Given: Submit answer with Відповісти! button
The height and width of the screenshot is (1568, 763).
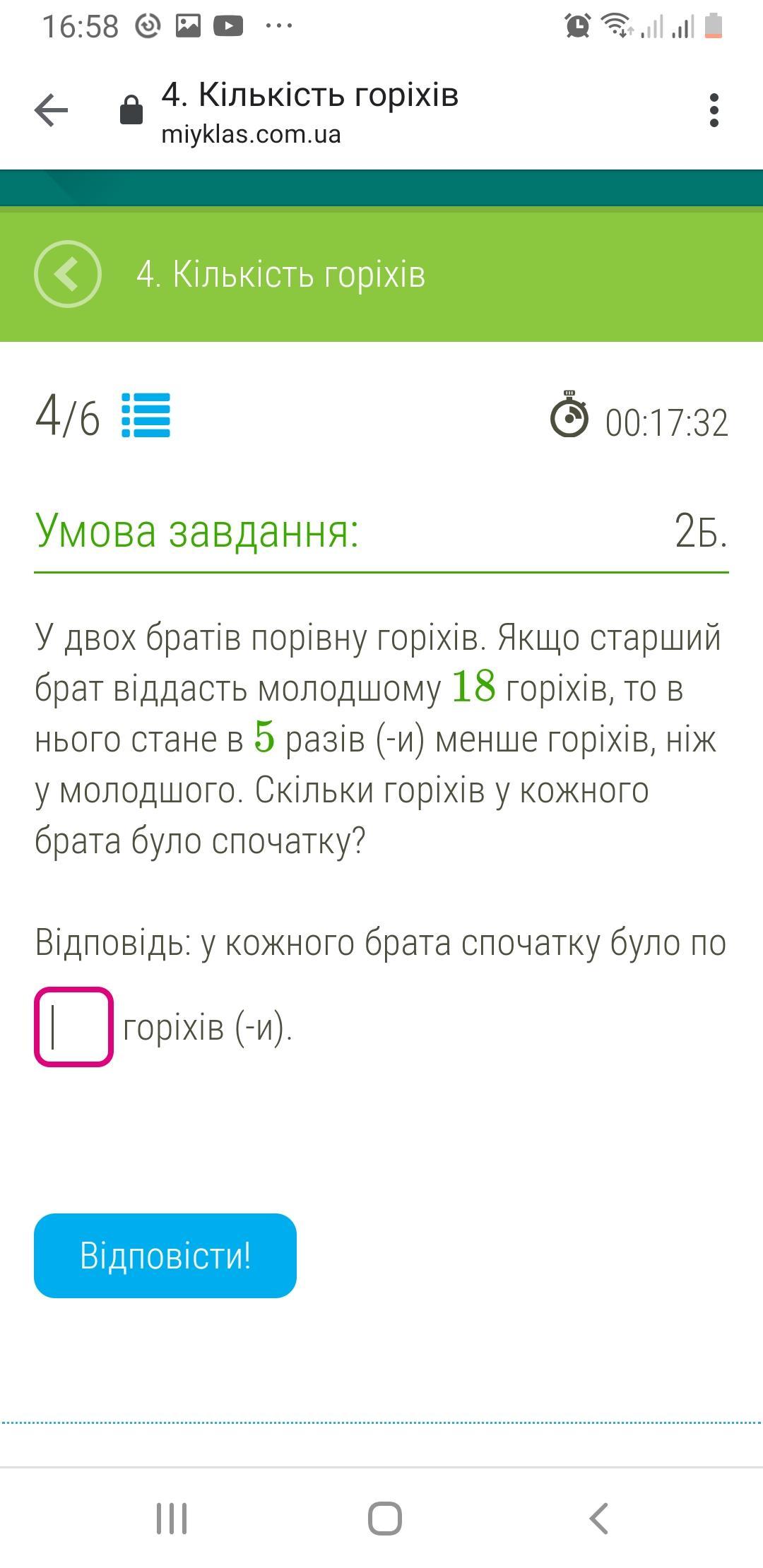Looking at the screenshot, I should [165, 1256].
